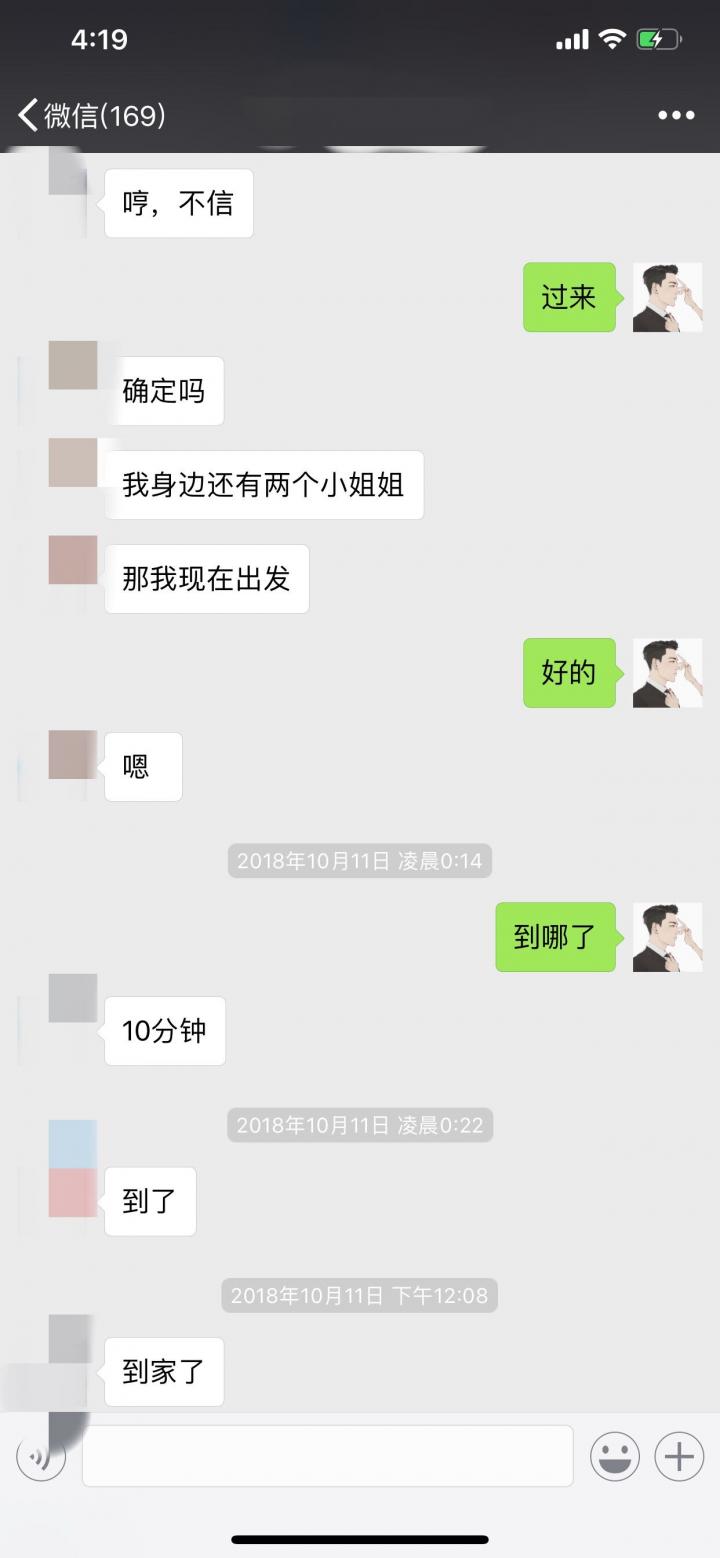Tap the sender avatar next to 过来
The width and height of the screenshot is (720, 1558).
pyautogui.click(x=667, y=298)
